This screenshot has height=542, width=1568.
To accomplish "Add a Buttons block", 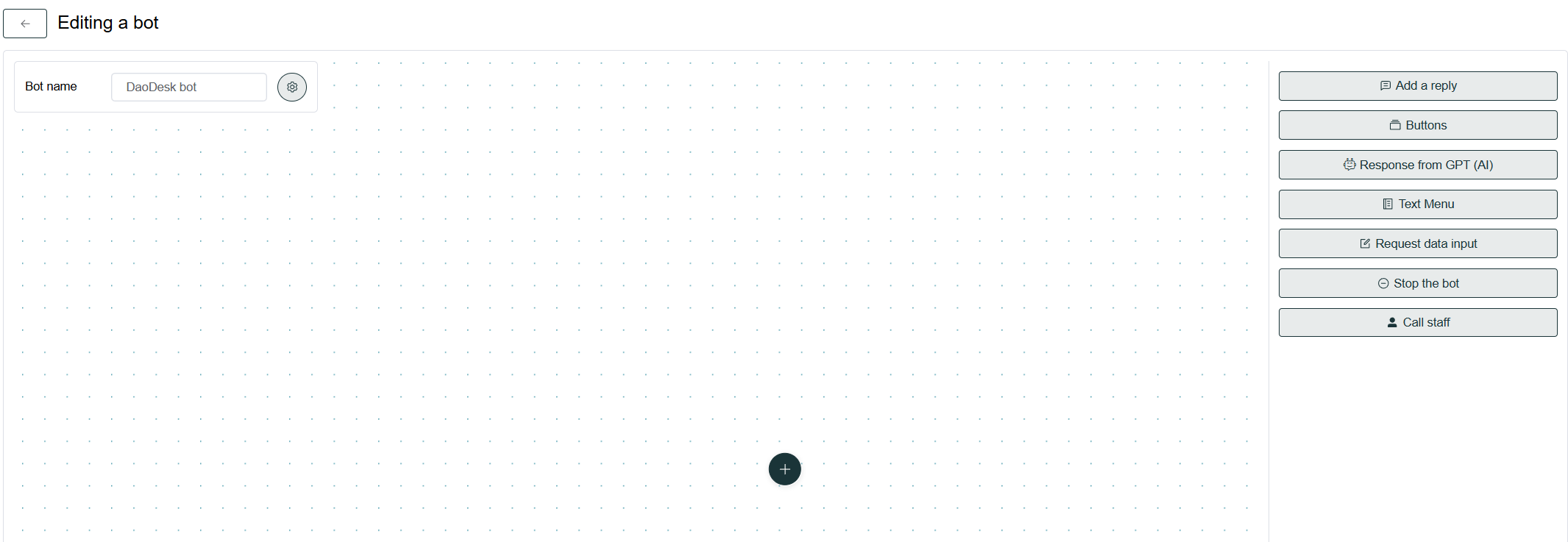I will click(x=1417, y=125).
